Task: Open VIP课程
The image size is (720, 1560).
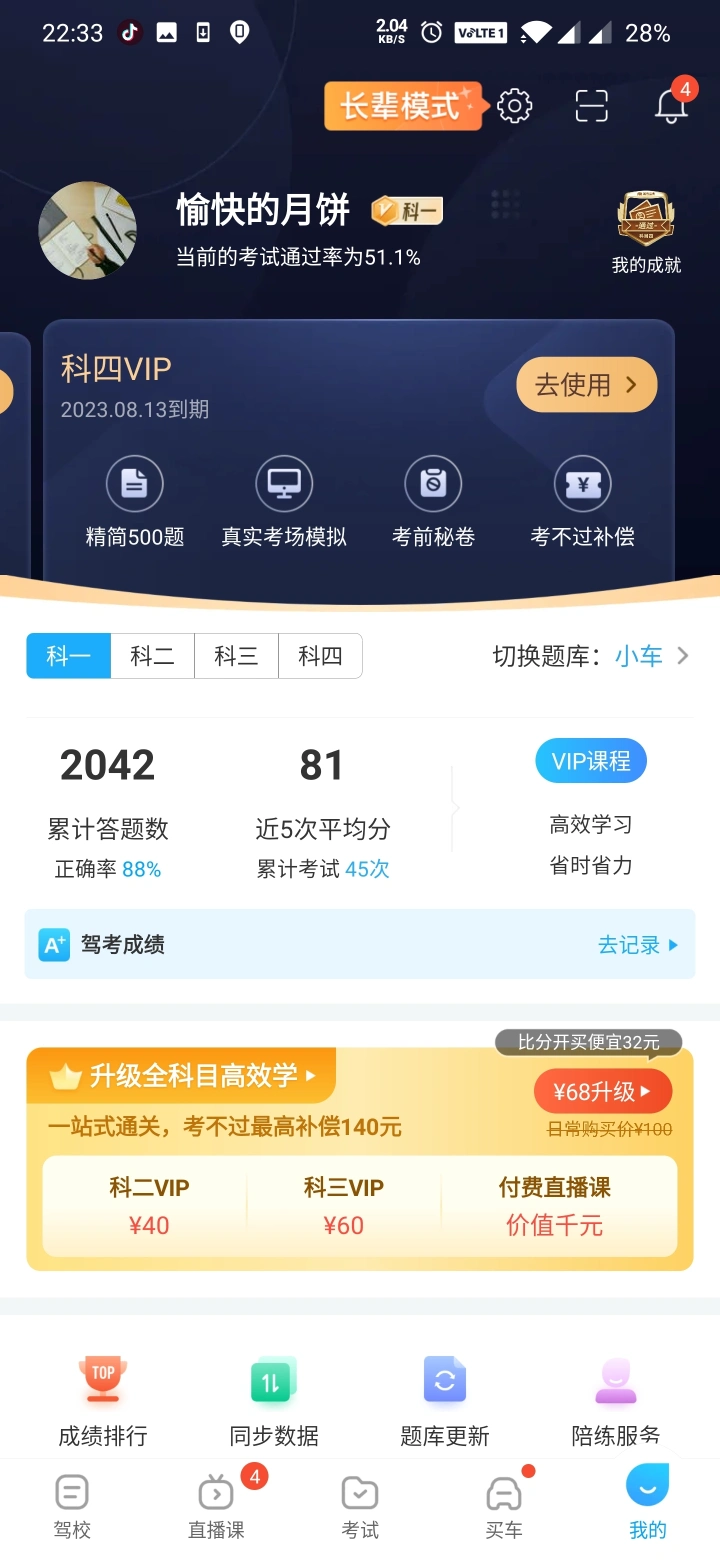Action: (x=591, y=762)
